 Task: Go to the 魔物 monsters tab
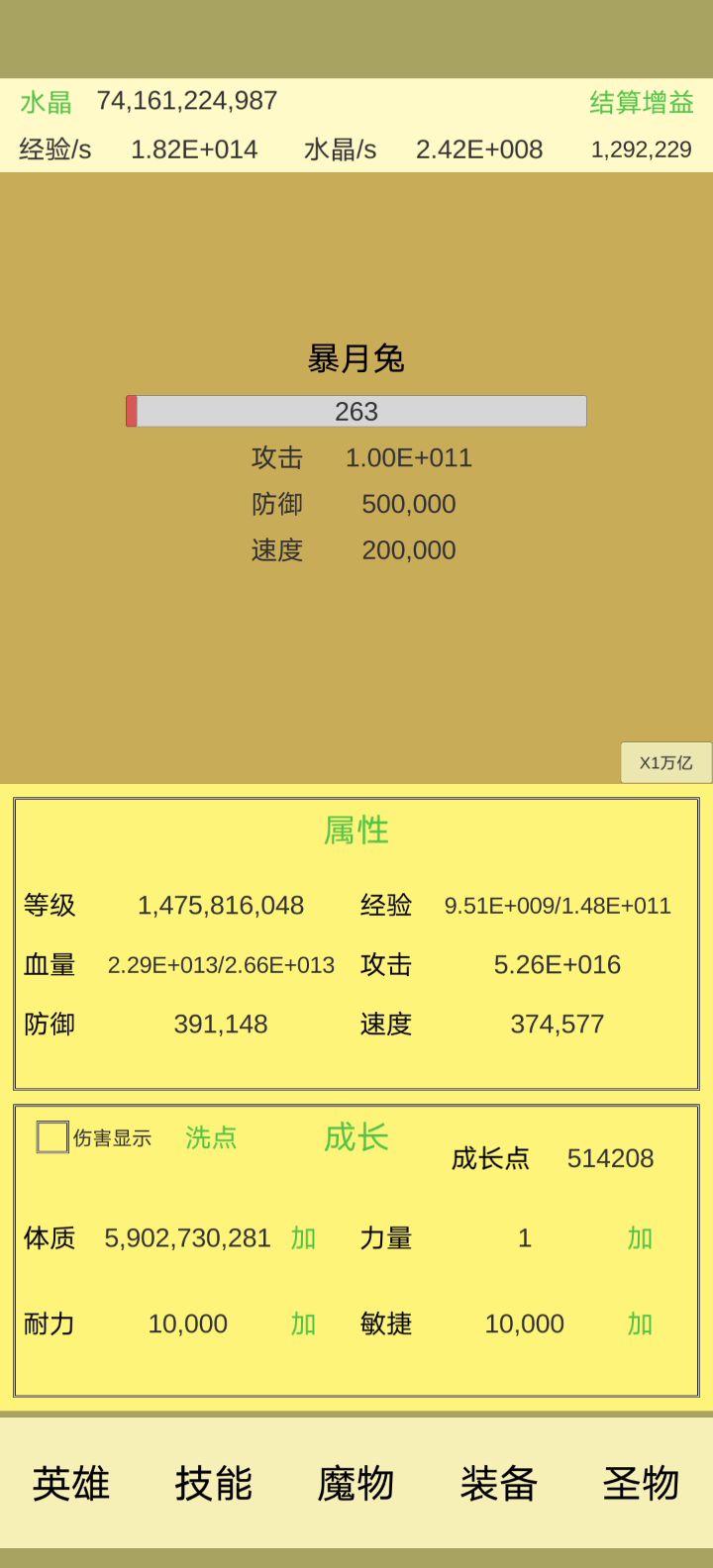356,1483
